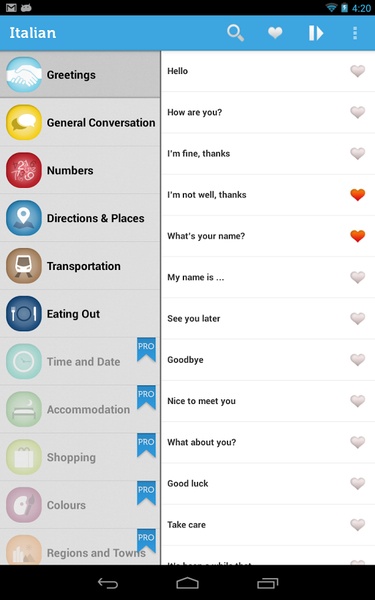Screen dimensions: 375x600
Task: Select the General Conversation category
Action: [80, 122]
